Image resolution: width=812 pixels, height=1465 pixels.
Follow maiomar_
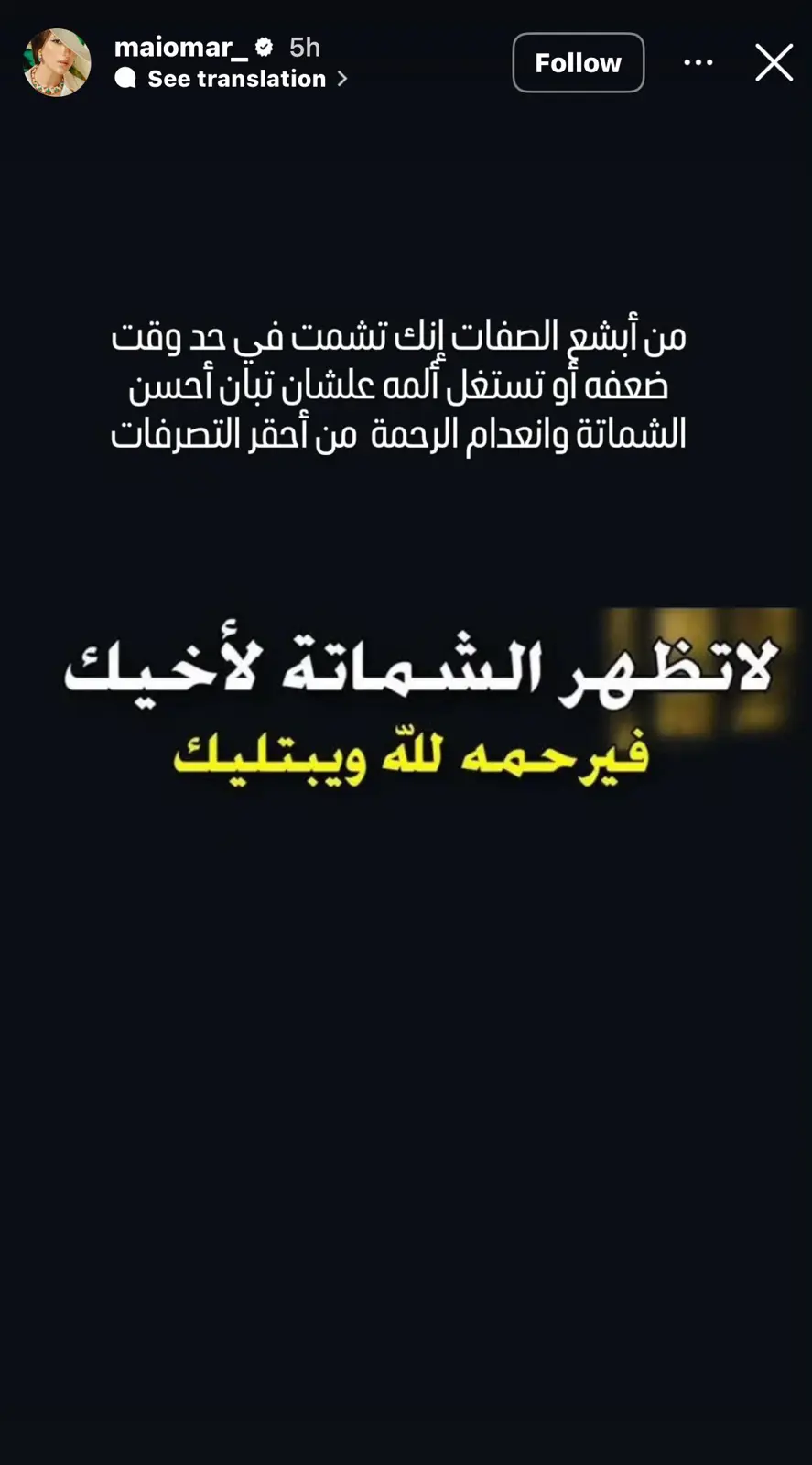(x=578, y=62)
